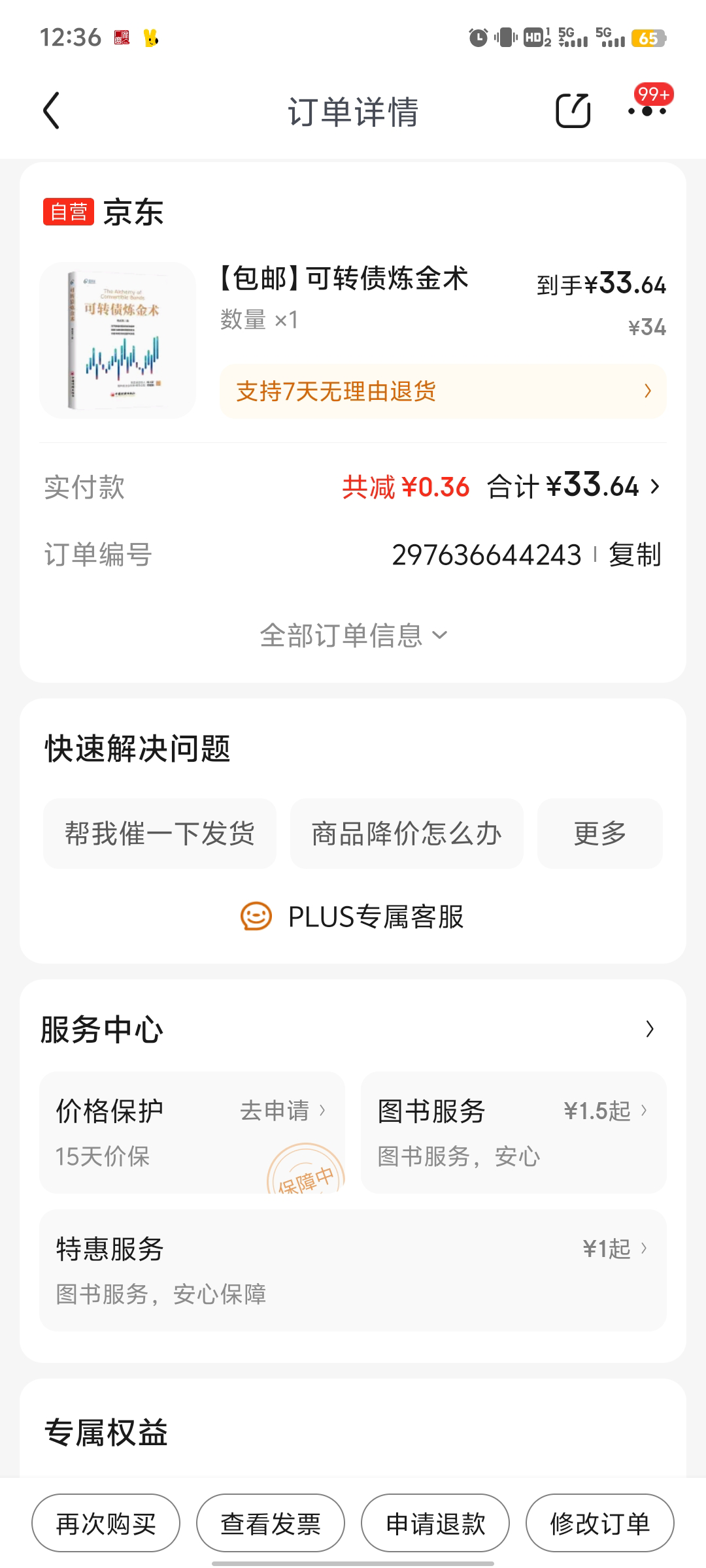Viewport: 706px width, 1568px height.
Task: Tap 再次购买 to buy again
Action: click(106, 1524)
